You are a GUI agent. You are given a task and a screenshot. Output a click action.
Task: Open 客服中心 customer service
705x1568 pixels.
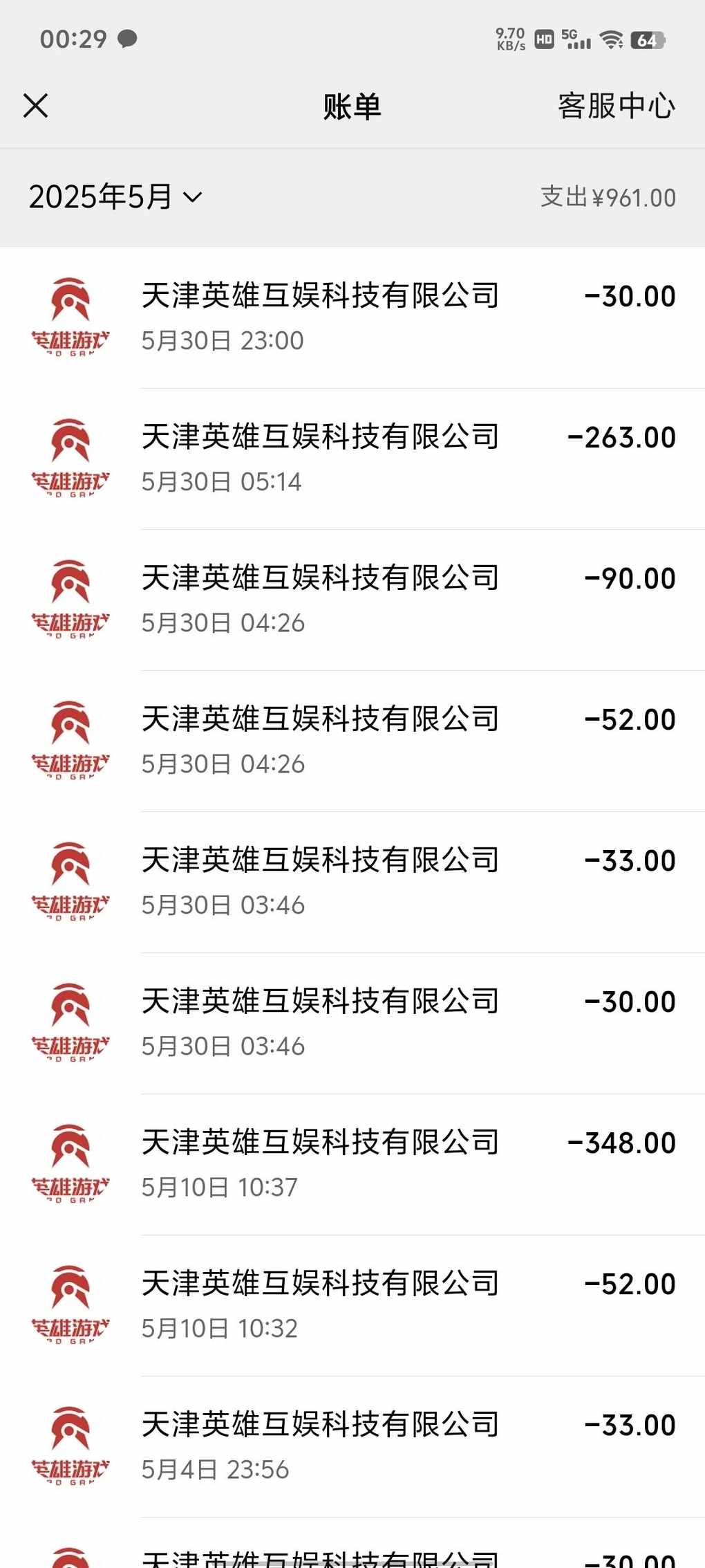pyautogui.click(x=616, y=107)
